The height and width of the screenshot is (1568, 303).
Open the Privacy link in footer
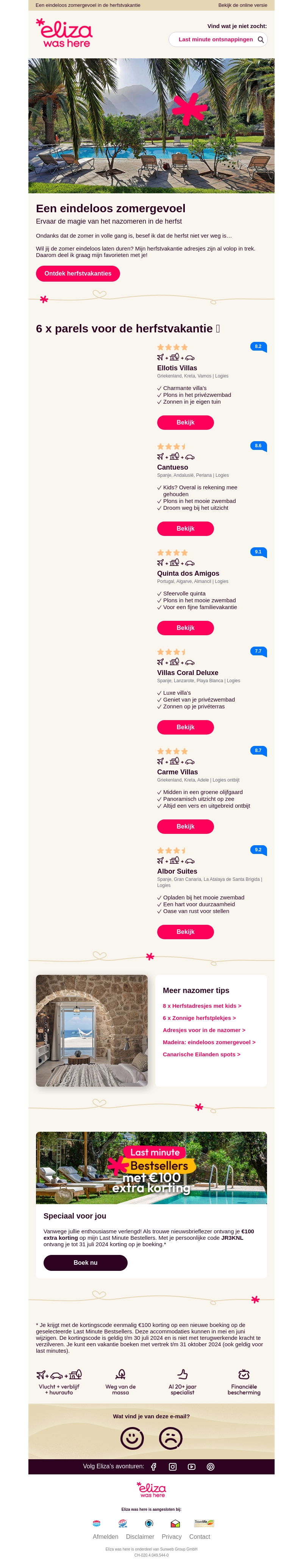coord(171,1536)
